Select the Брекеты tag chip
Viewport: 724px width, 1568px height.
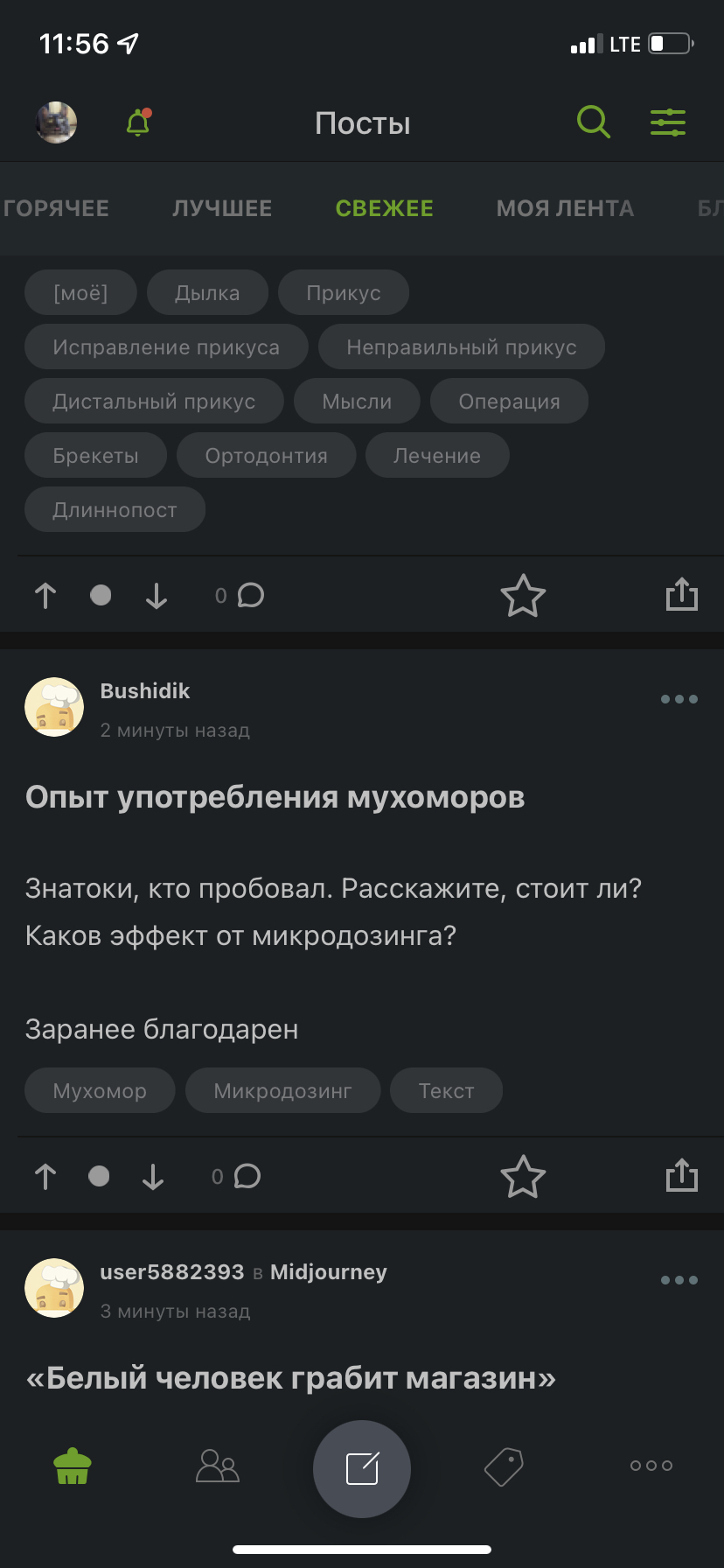click(x=95, y=456)
